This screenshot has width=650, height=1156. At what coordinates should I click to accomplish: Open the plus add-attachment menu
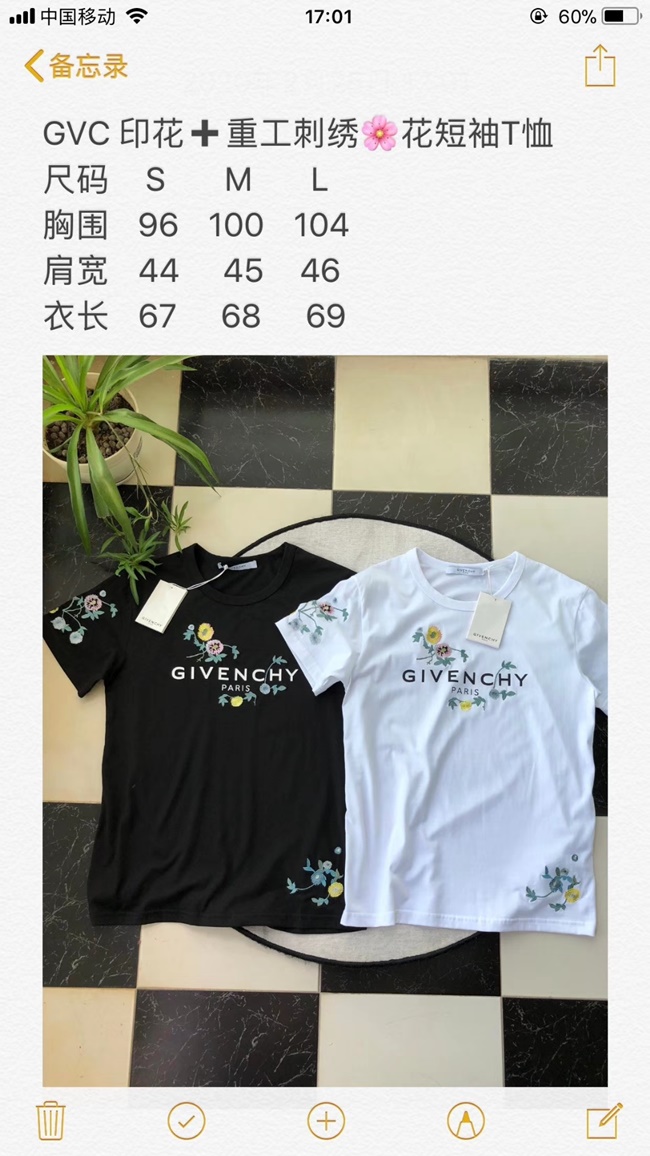[x=326, y=1119]
